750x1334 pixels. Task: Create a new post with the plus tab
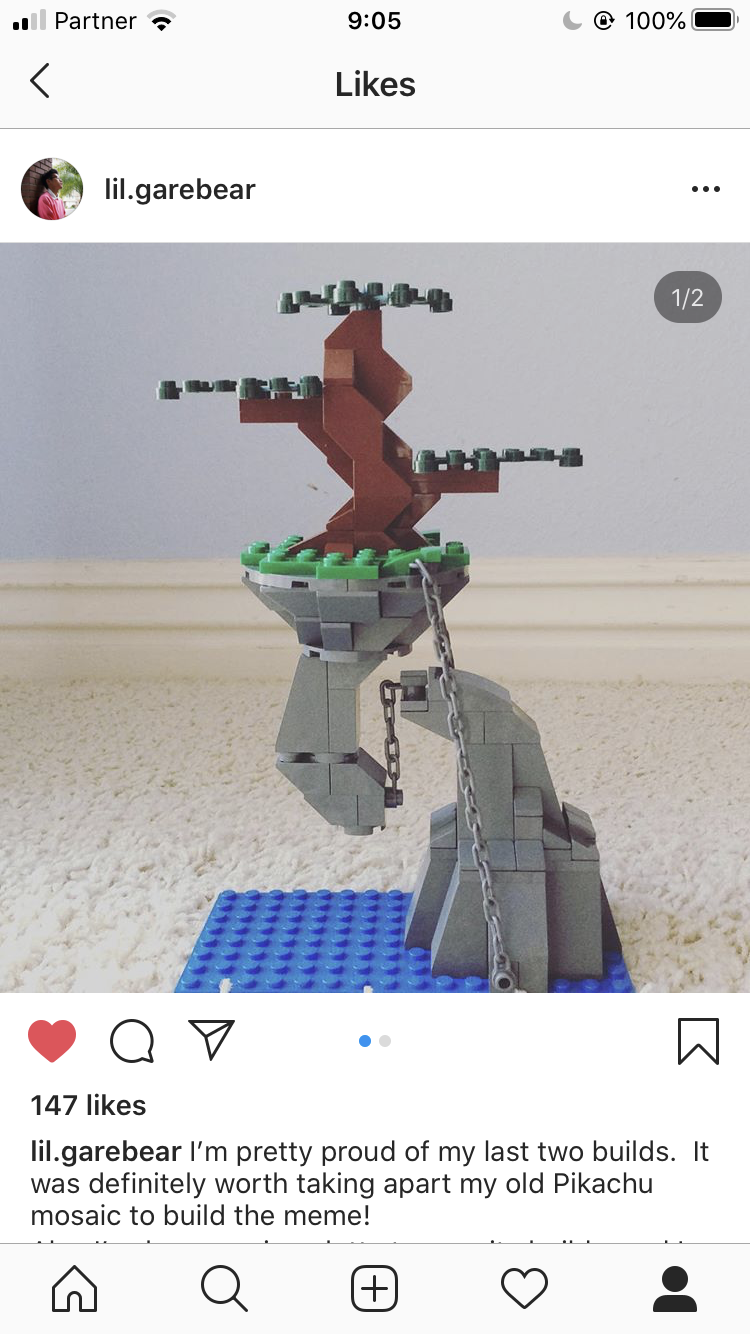click(375, 1288)
